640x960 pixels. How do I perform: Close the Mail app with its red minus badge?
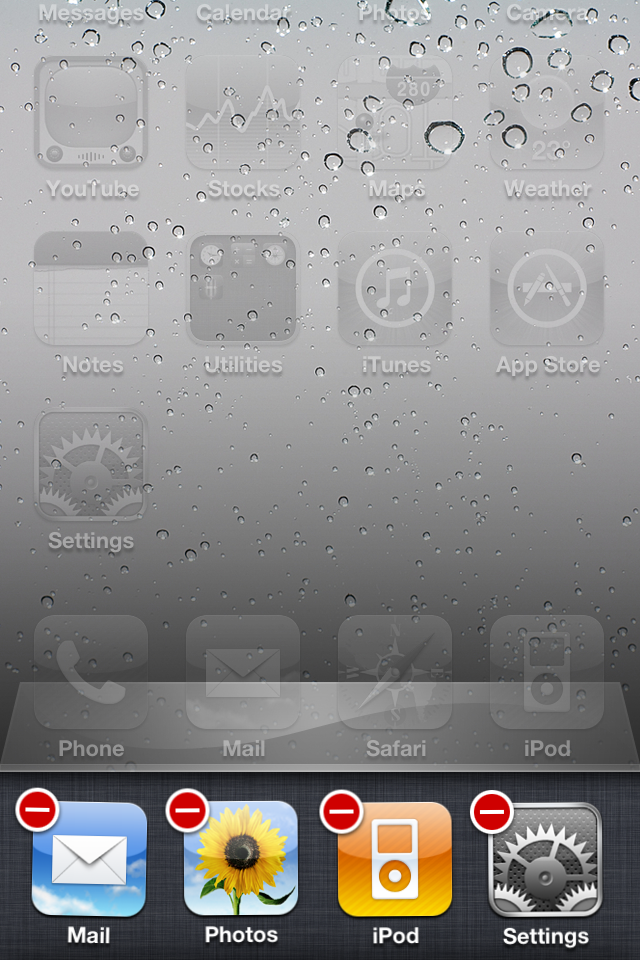pyautogui.click(x=37, y=808)
